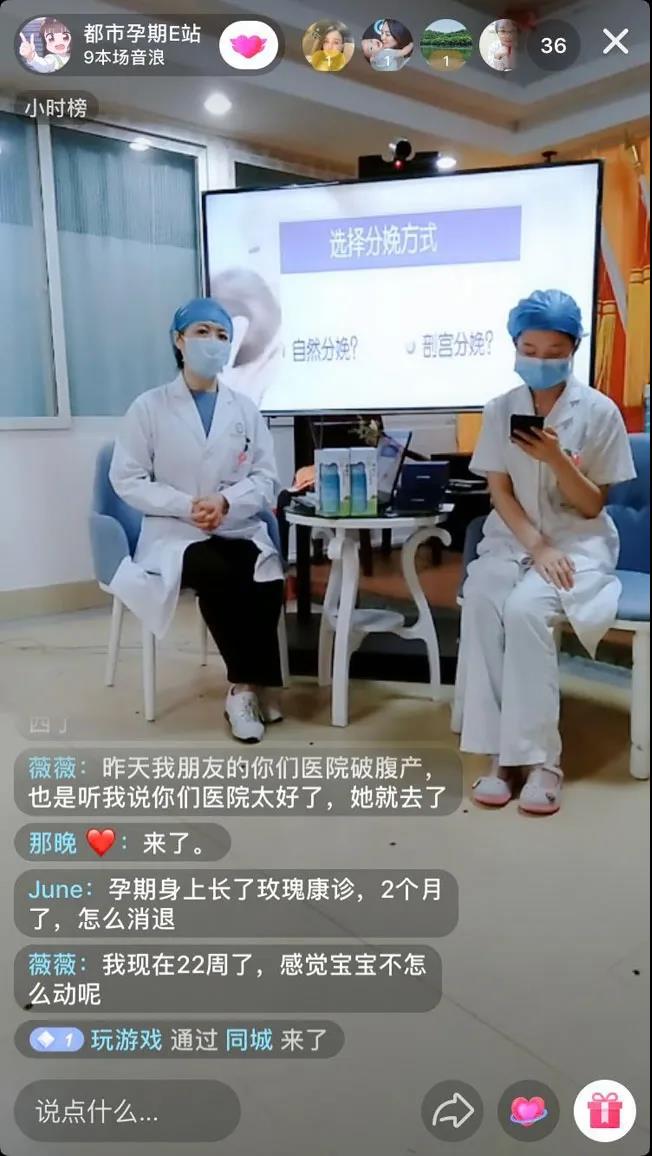Close the live stream

616,42
